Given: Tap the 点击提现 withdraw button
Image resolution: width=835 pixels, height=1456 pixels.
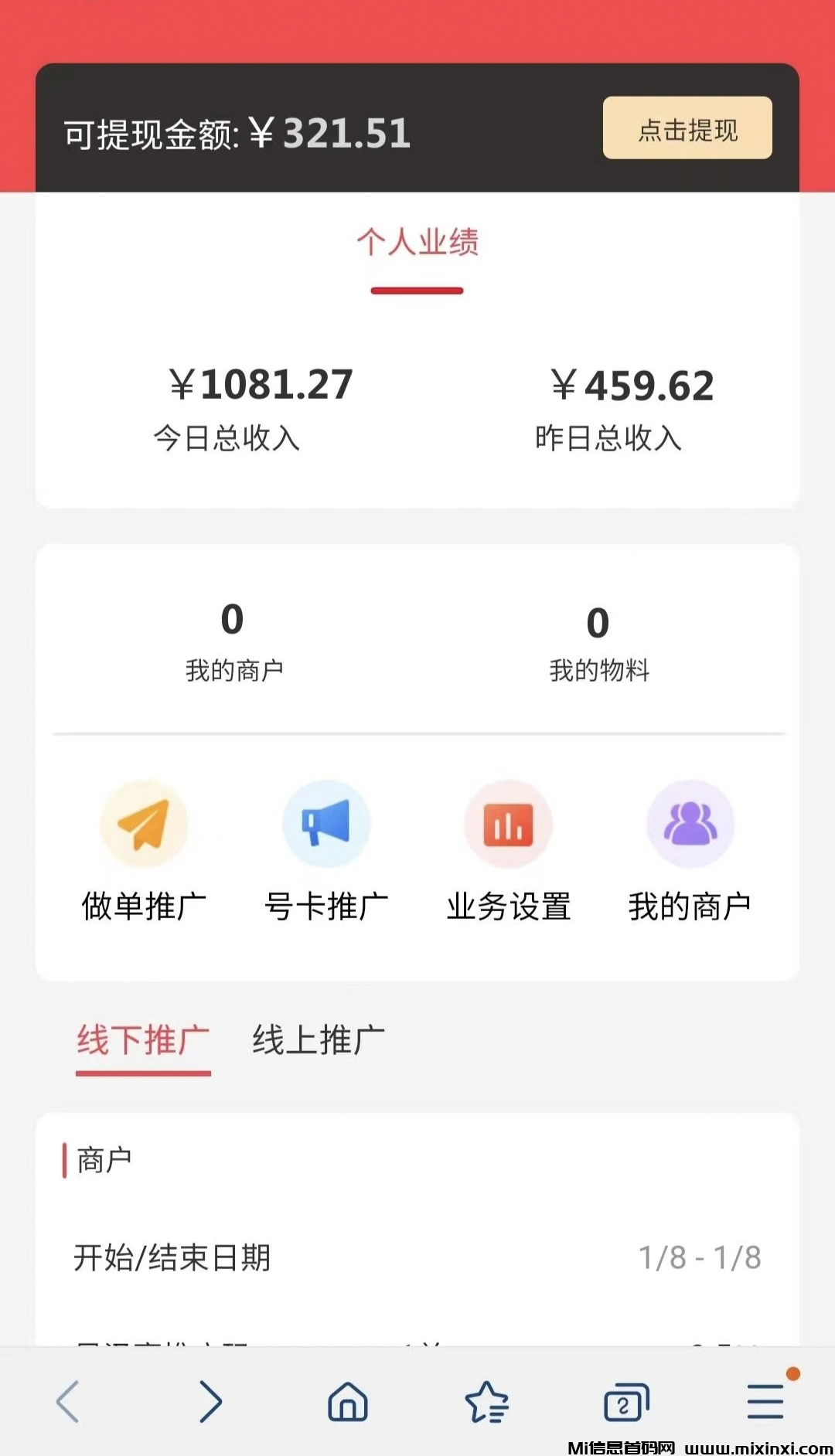Looking at the screenshot, I should (x=687, y=128).
